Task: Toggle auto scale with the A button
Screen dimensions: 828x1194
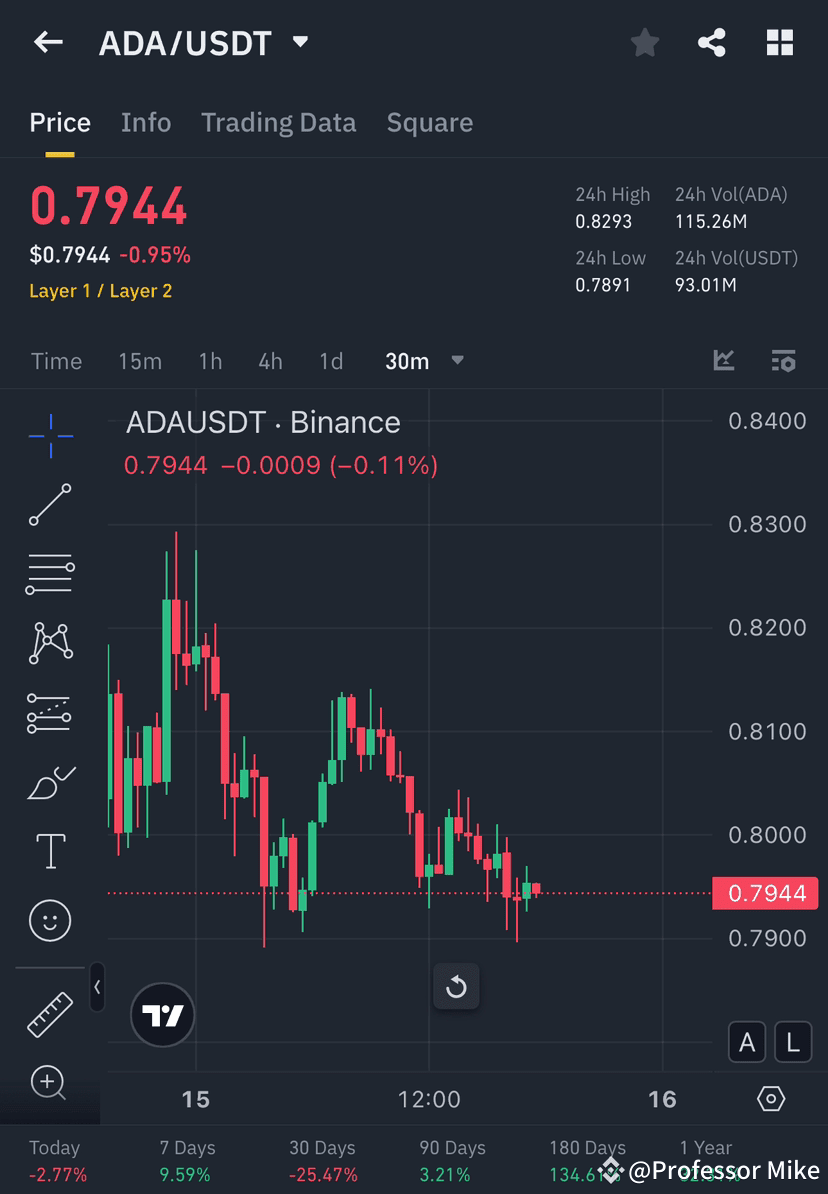Action: (747, 1042)
